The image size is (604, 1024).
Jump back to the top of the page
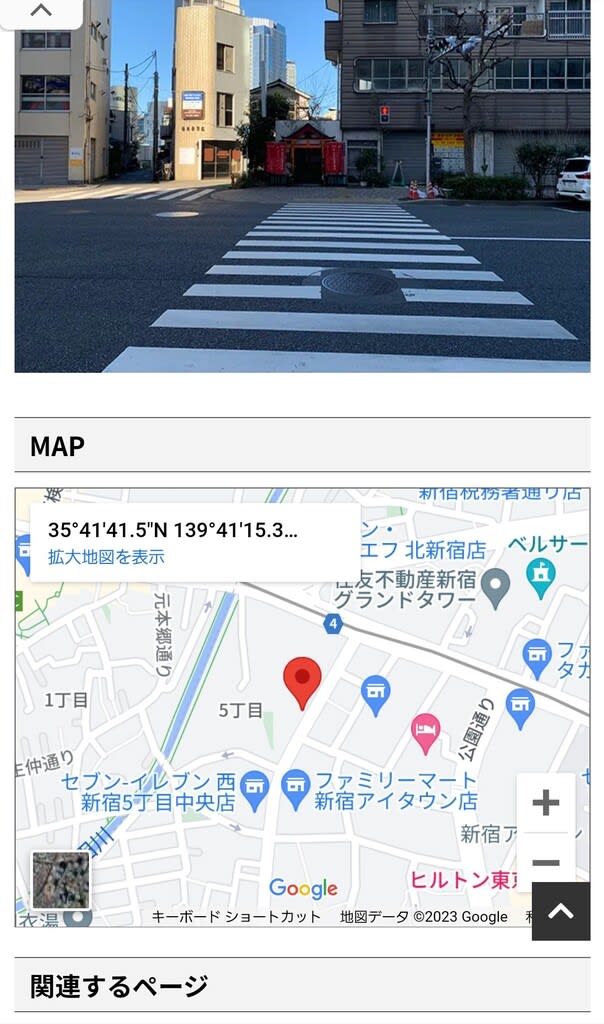561,911
